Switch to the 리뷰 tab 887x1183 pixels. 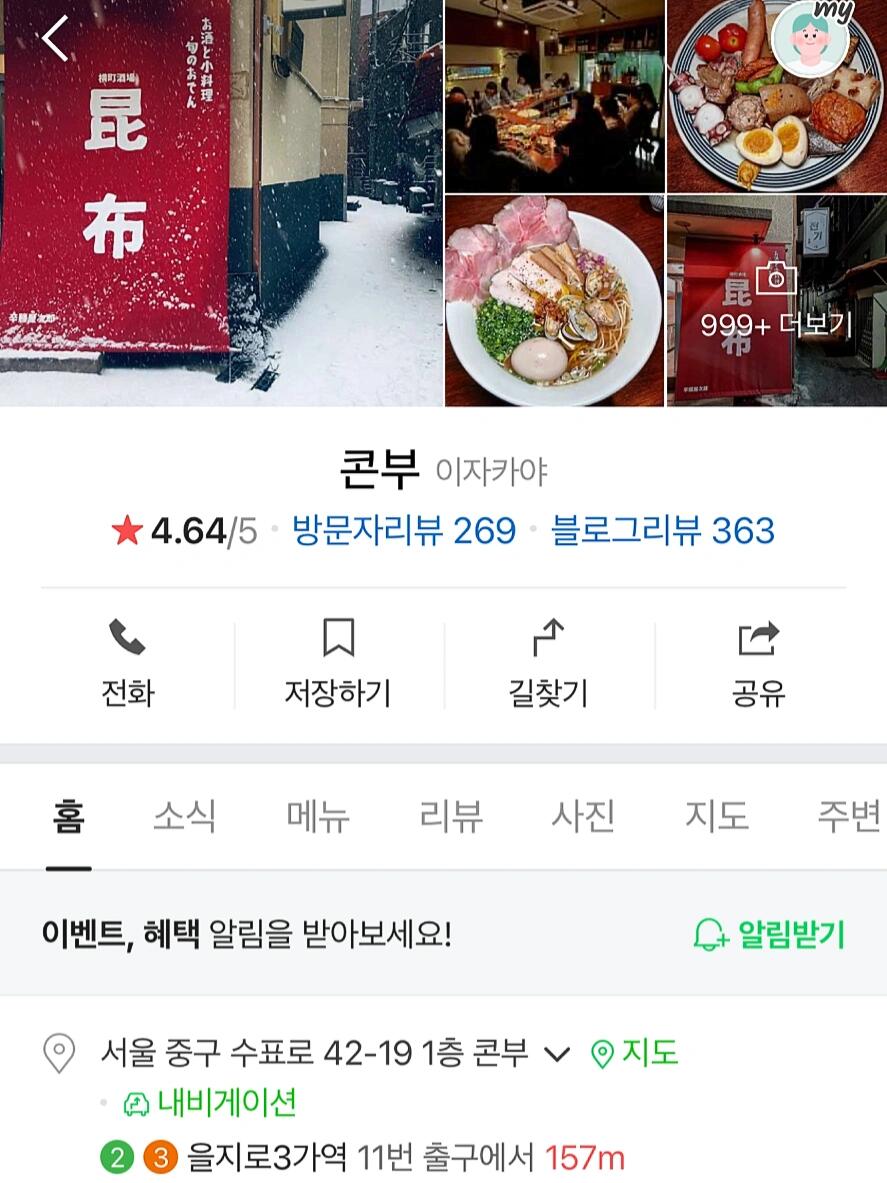(451, 817)
